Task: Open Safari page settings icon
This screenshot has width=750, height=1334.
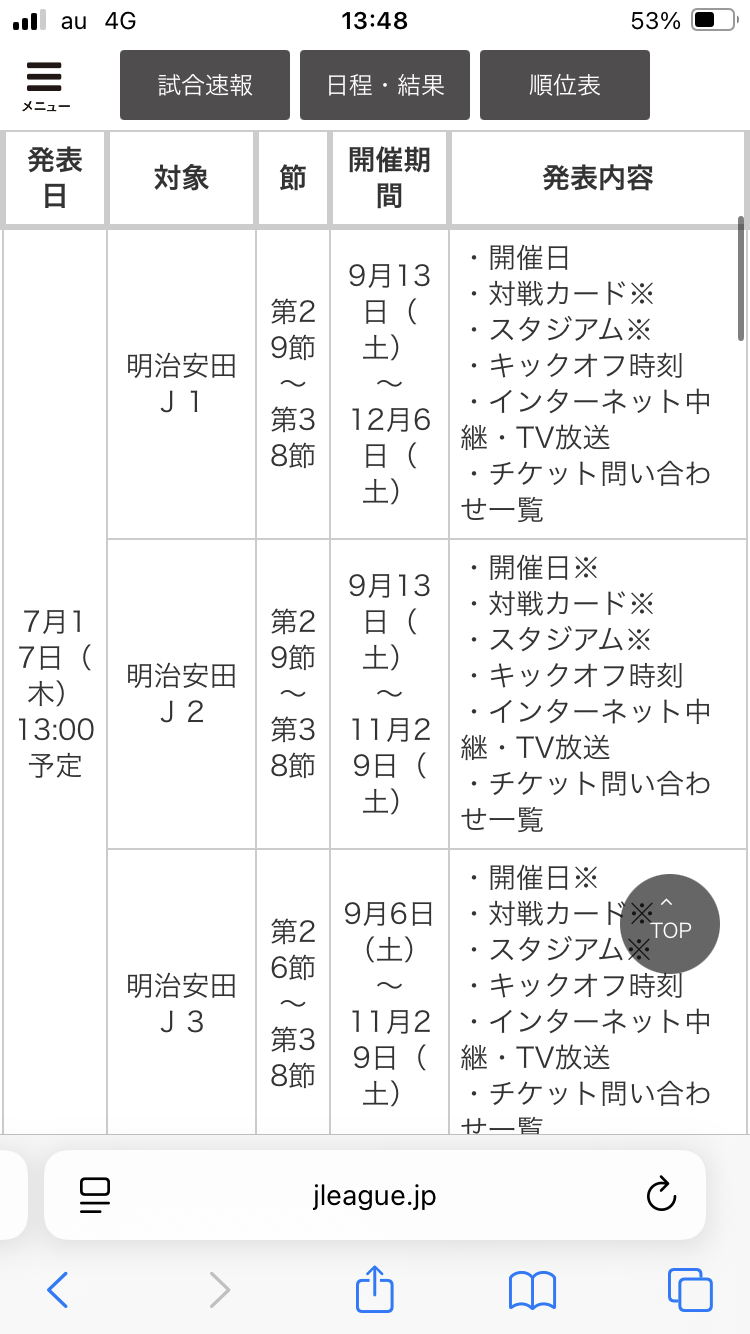Action: (x=95, y=1195)
